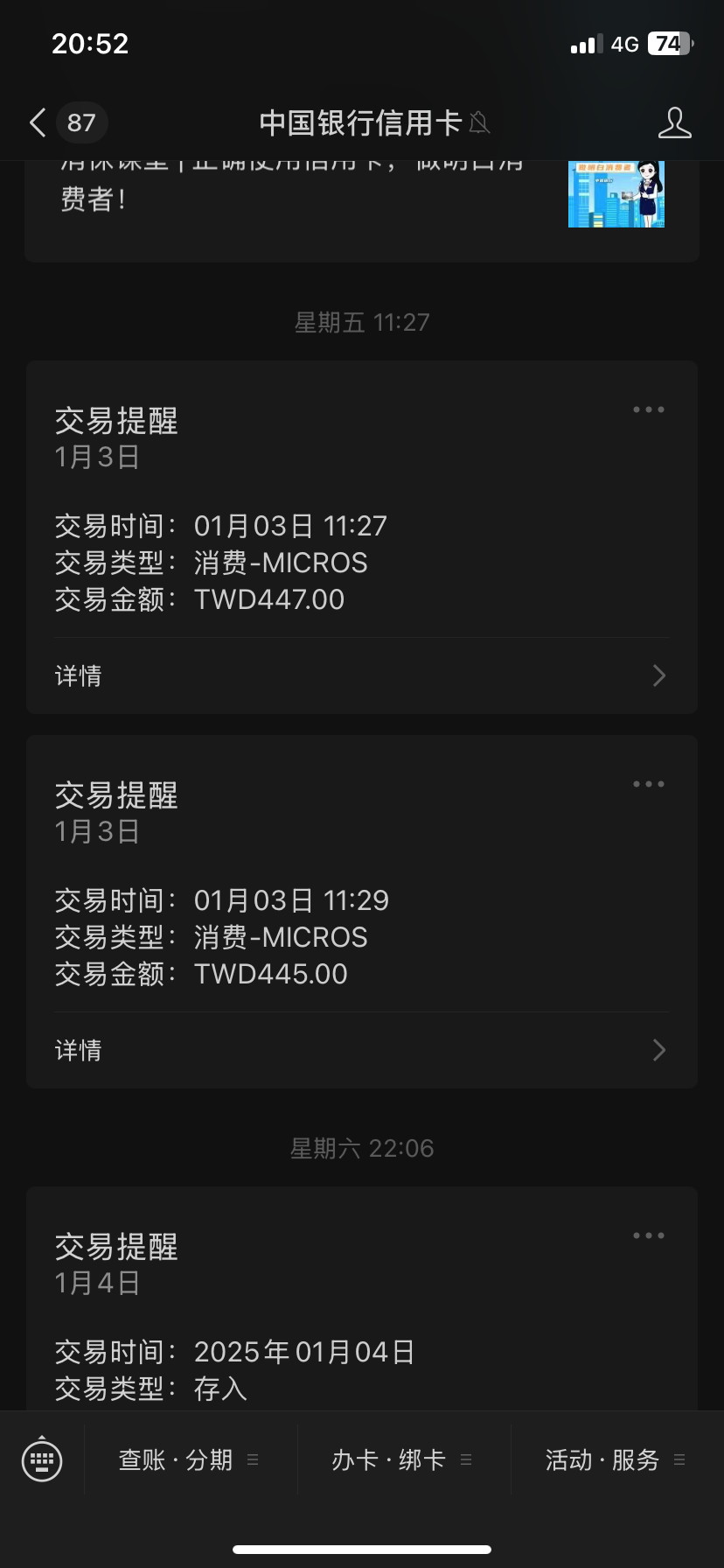
Task: Open more options on the 1月4日 transaction card
Action: click(648, 1235)
